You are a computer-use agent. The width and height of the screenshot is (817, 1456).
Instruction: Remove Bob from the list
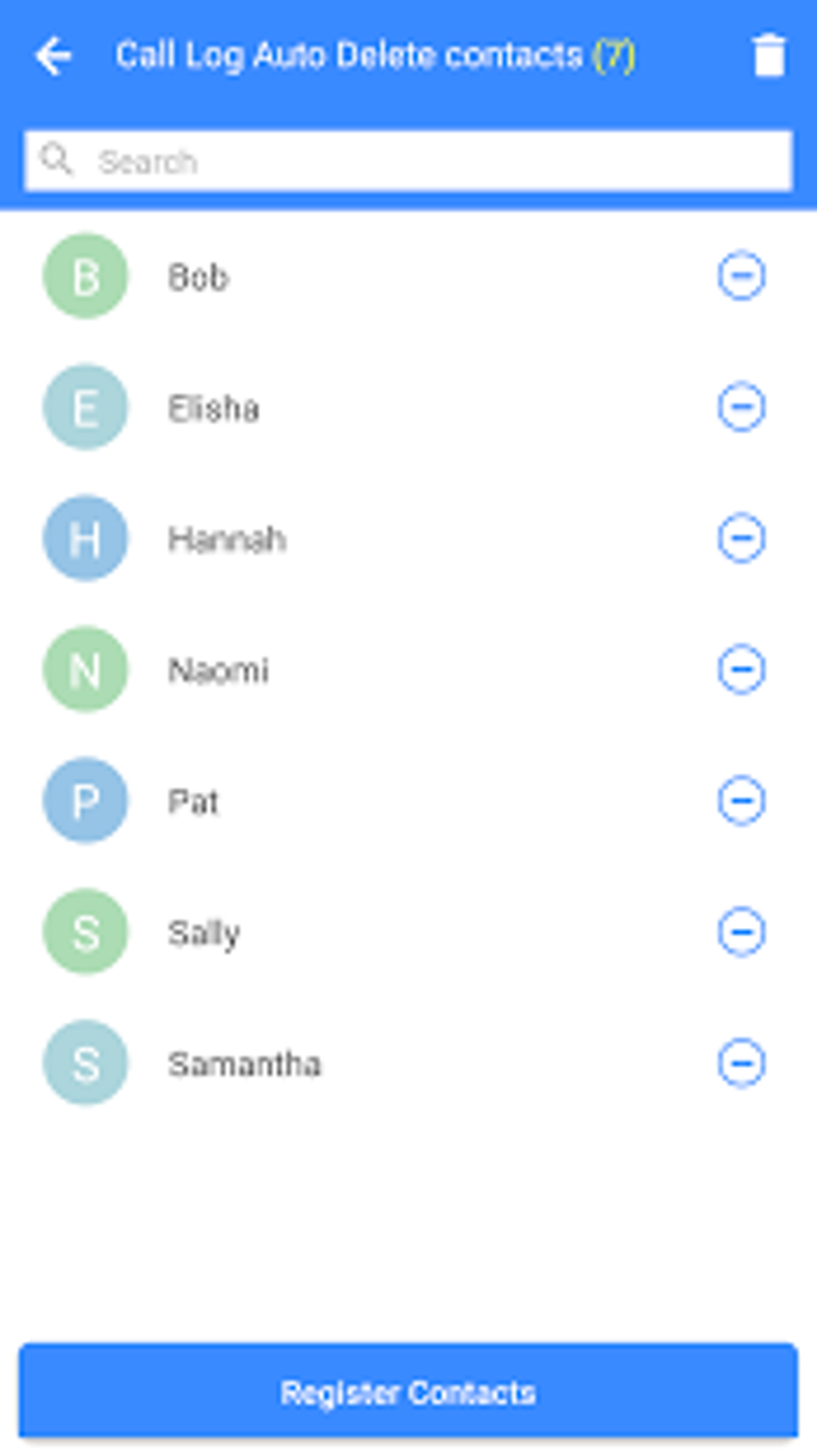pyautogui.click(x=741, y=276)
